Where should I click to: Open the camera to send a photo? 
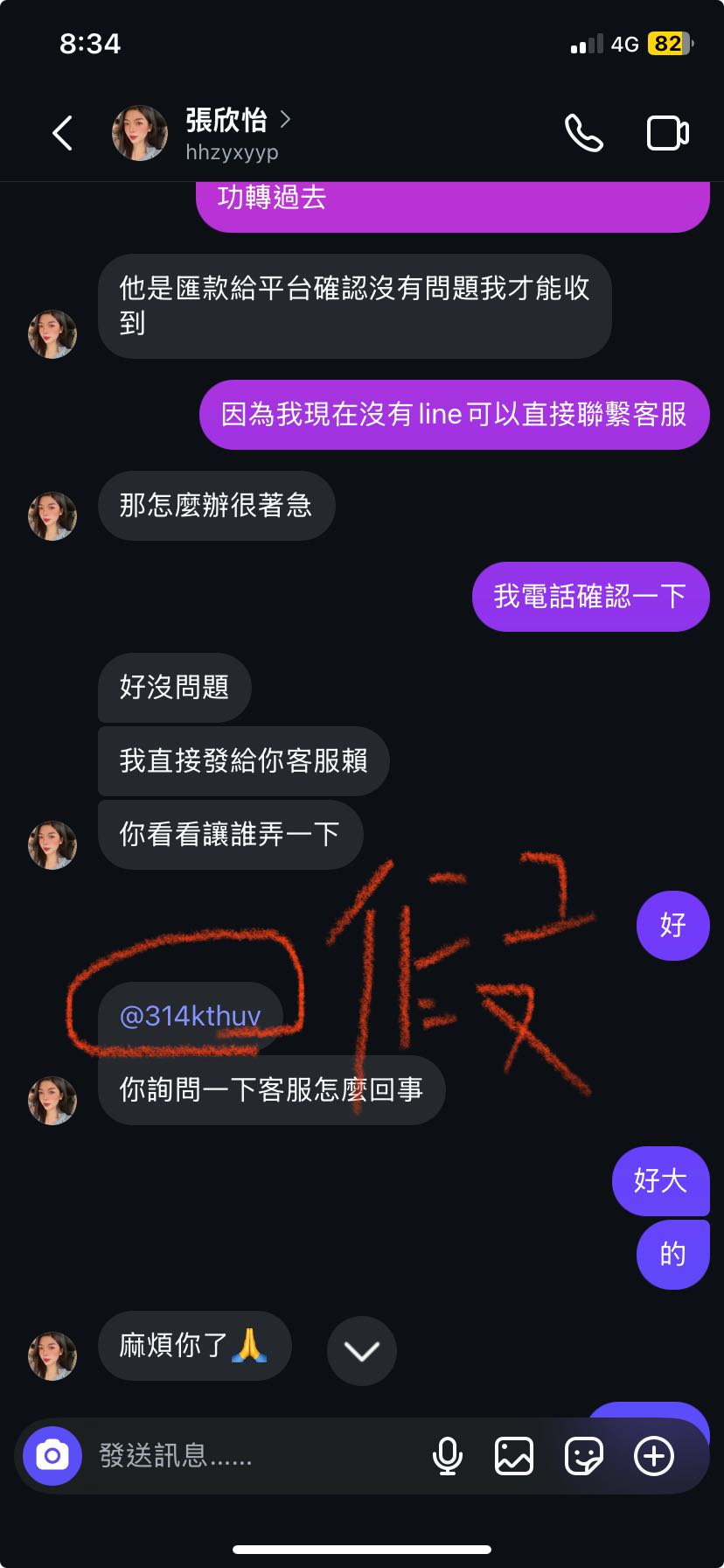(x=50, y=1455)
